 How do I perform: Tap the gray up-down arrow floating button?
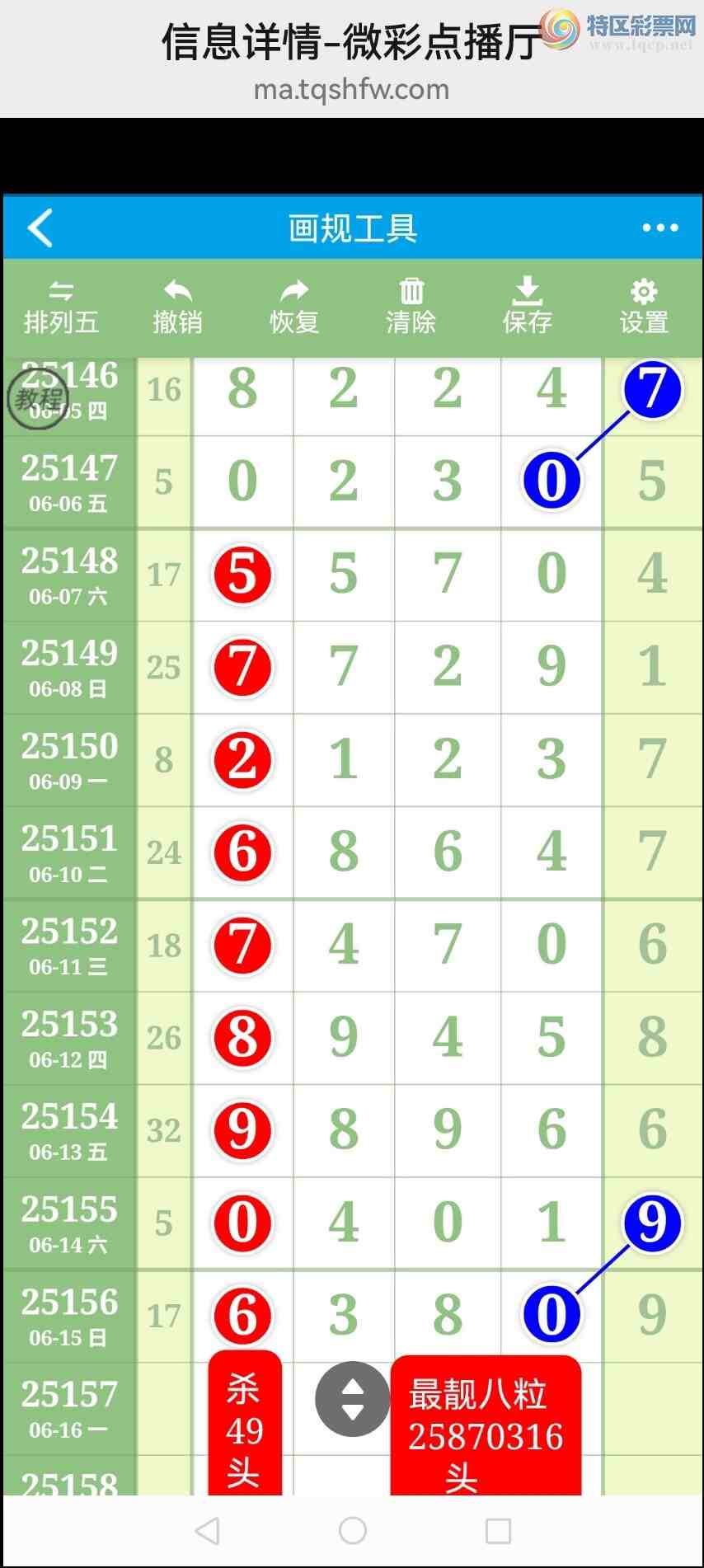(352, 1399)
